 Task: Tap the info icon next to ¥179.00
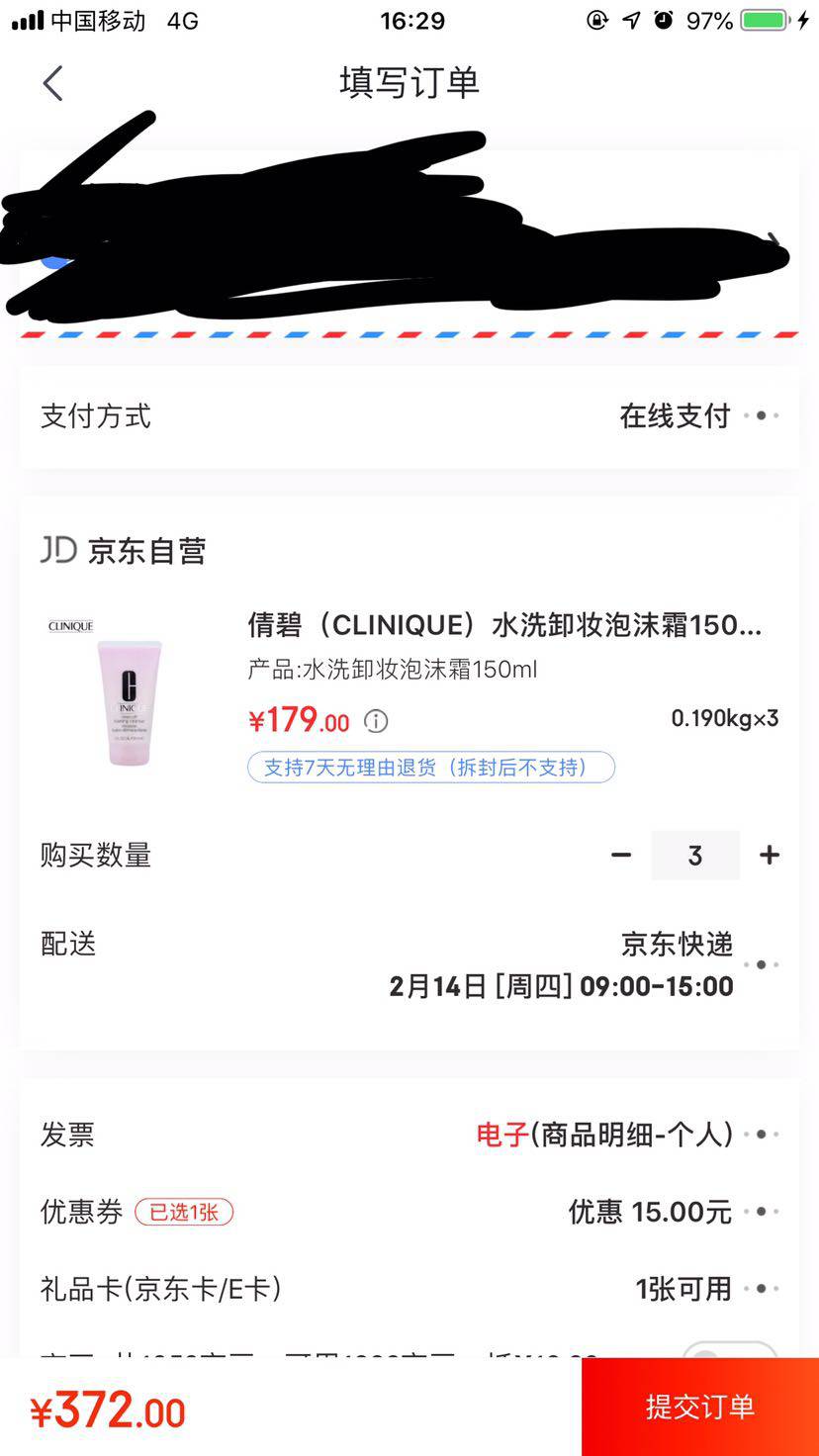click(x=375, y=721)
